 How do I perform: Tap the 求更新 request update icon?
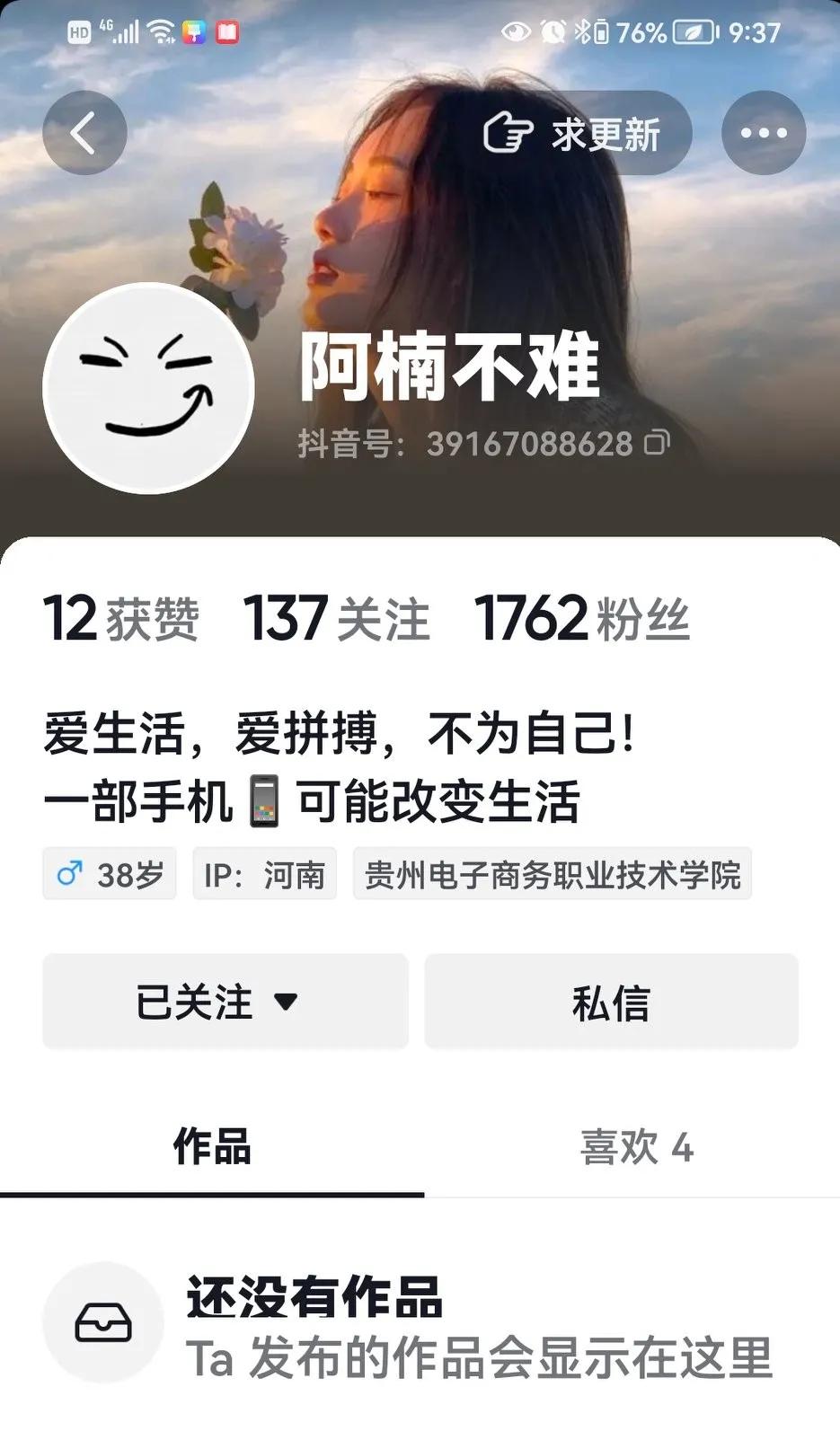pos(508,131)
